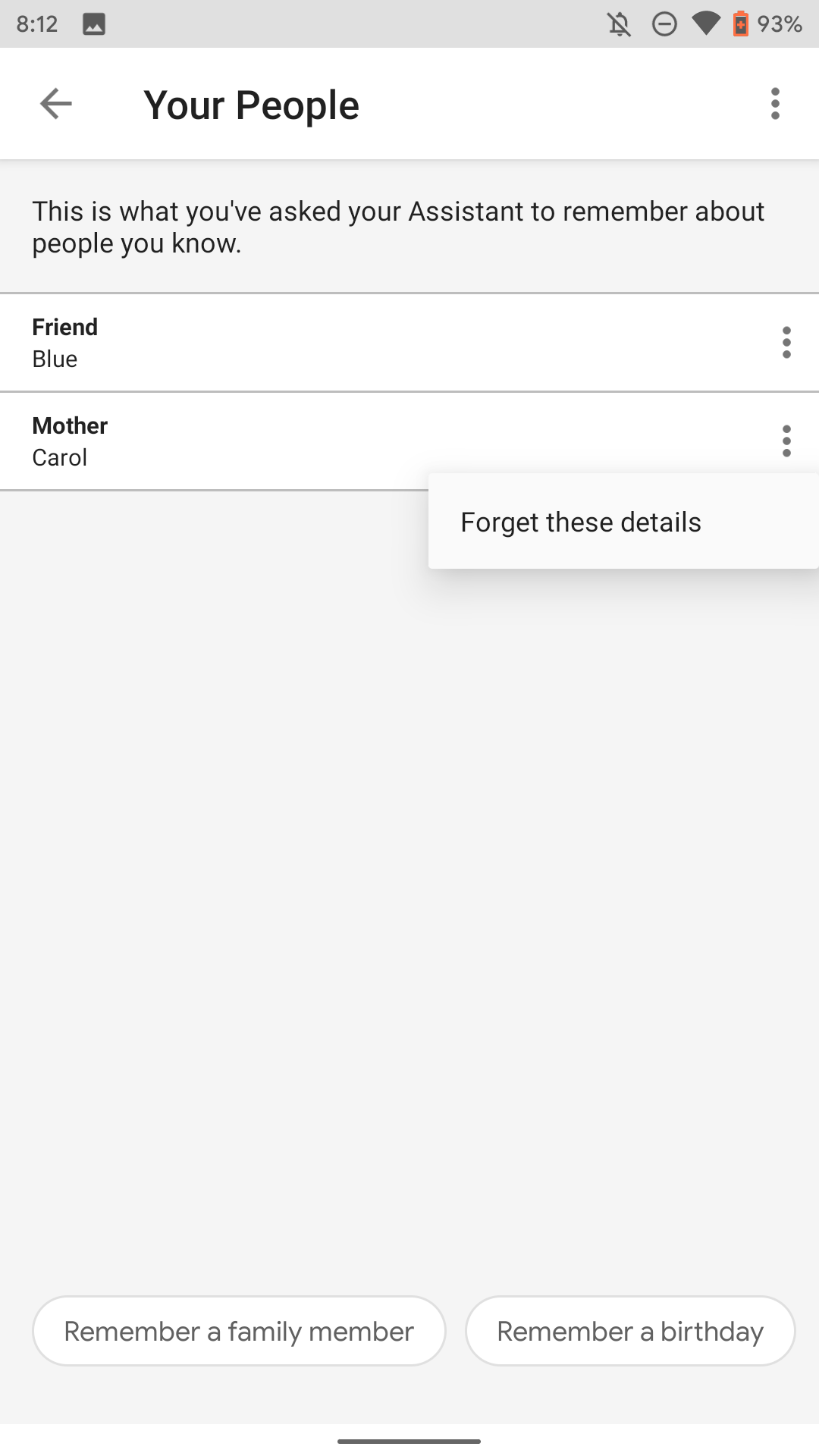819x1456 pixels.
Task: Tap the do-not-disturb icon in status bar
Action: pos(664,25)
